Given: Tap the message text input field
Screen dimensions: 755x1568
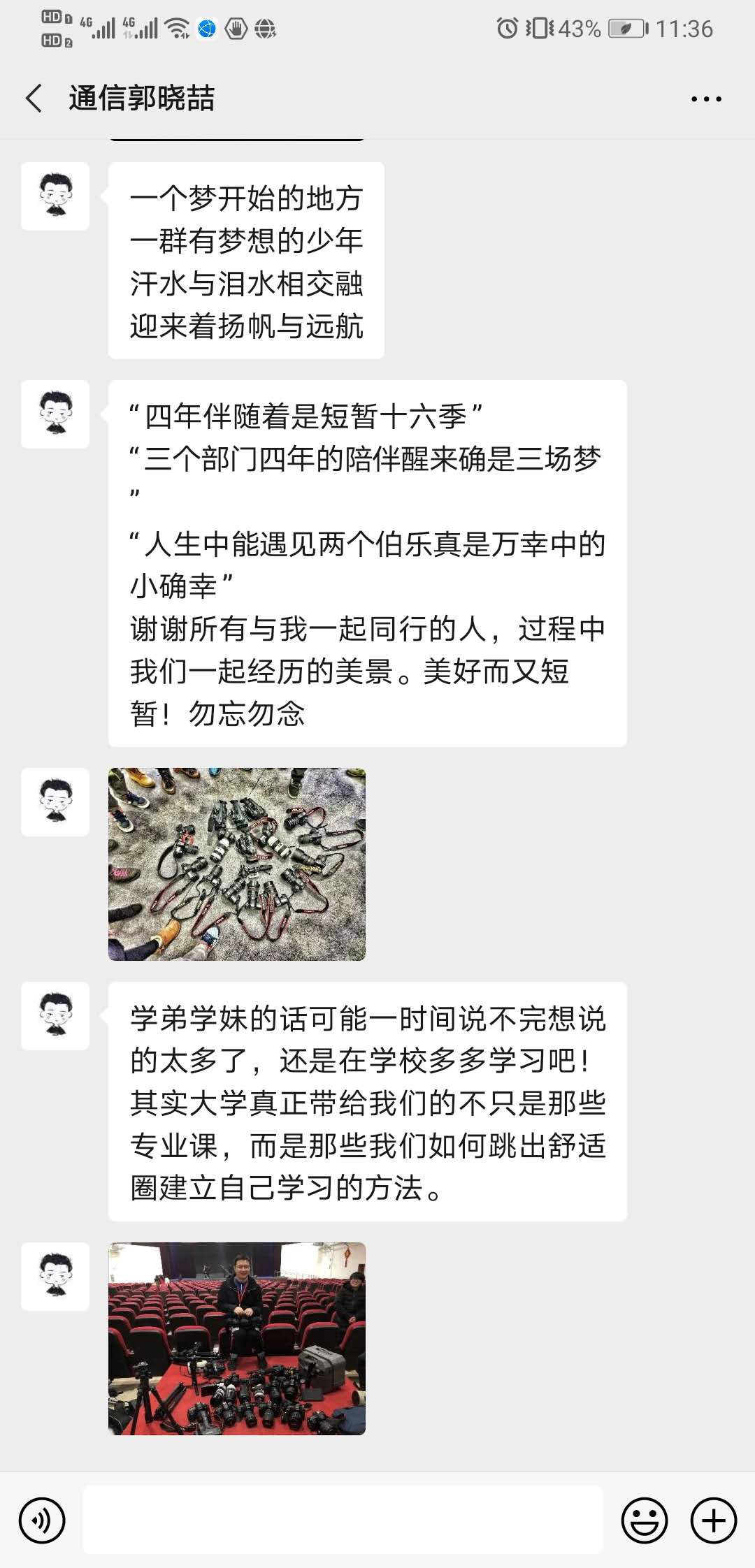Looking at the screenshot, I should [343, 1520].
